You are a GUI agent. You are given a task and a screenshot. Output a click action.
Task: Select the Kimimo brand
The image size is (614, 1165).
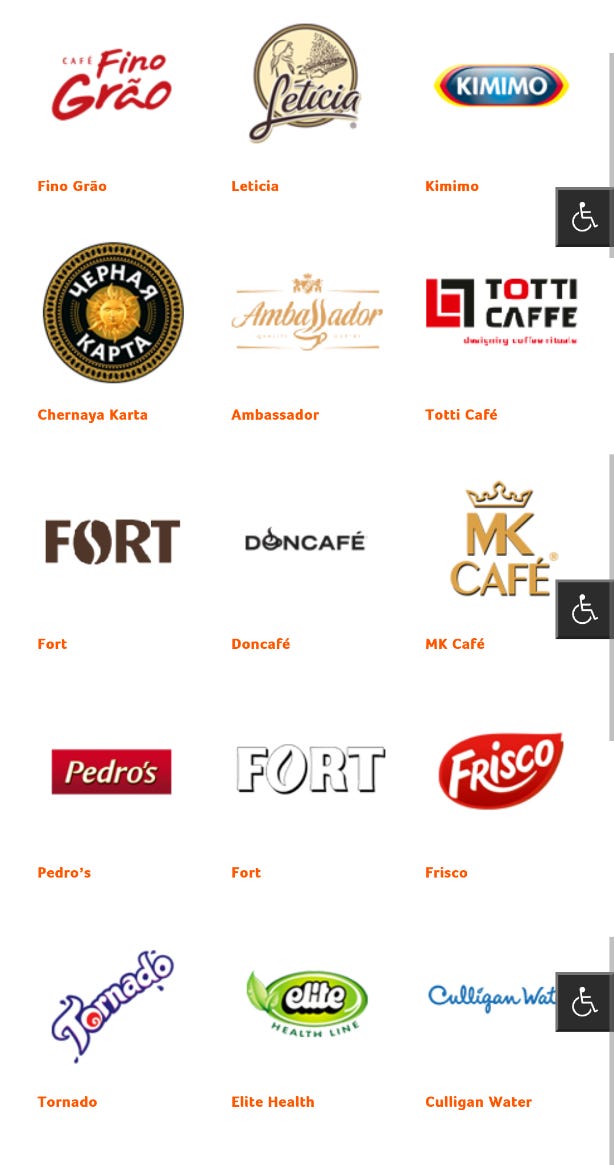point(501,85)
